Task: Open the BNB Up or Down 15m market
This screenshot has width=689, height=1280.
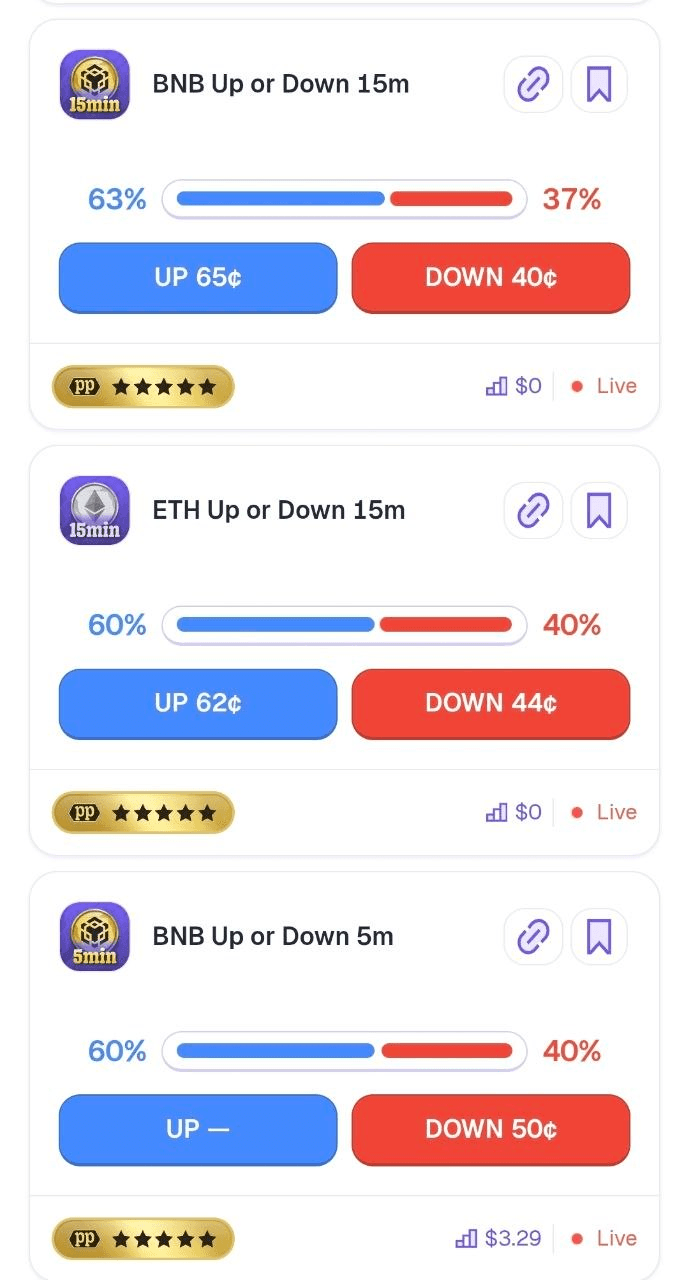Action: pos(281,84)
